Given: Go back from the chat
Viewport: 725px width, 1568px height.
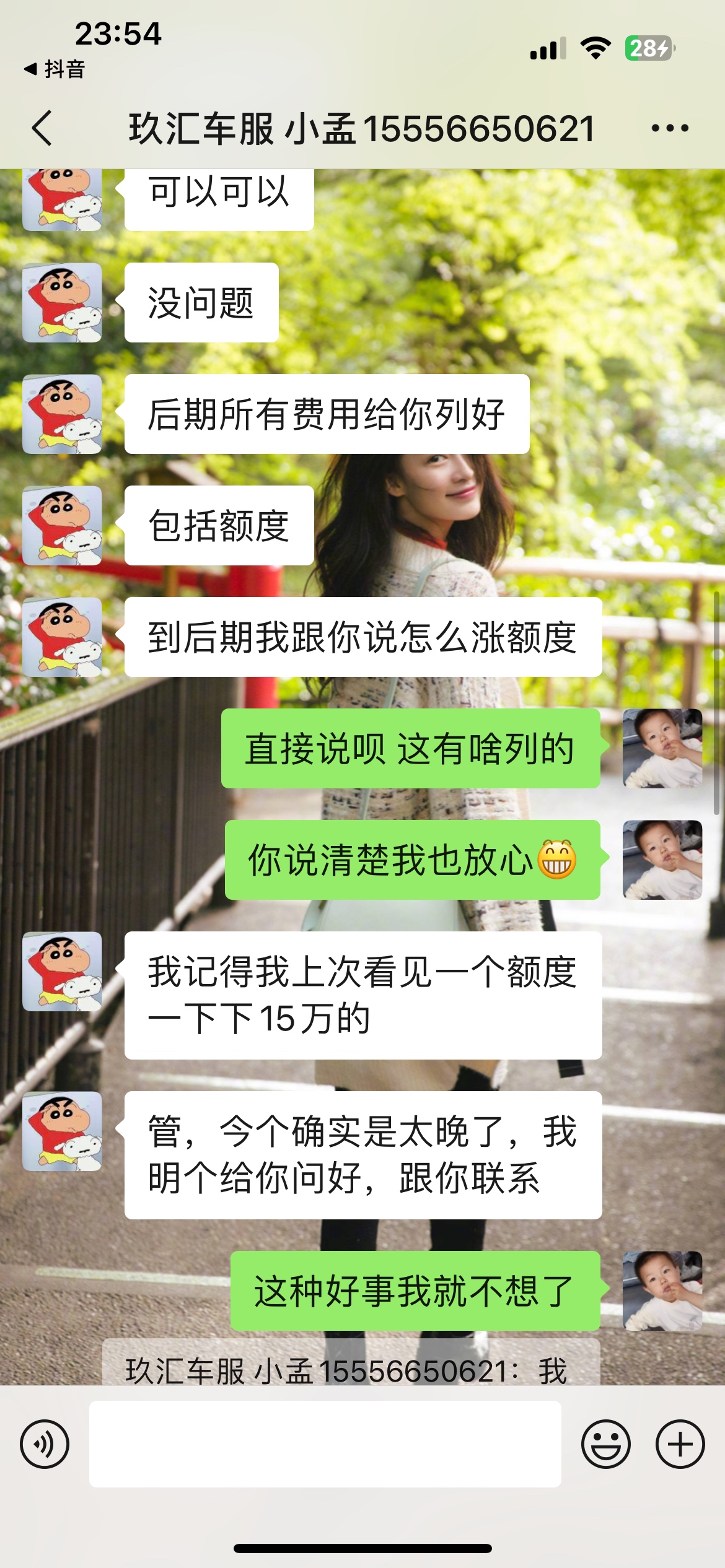Looking at the screenshot, I should (x=42, y=129).
